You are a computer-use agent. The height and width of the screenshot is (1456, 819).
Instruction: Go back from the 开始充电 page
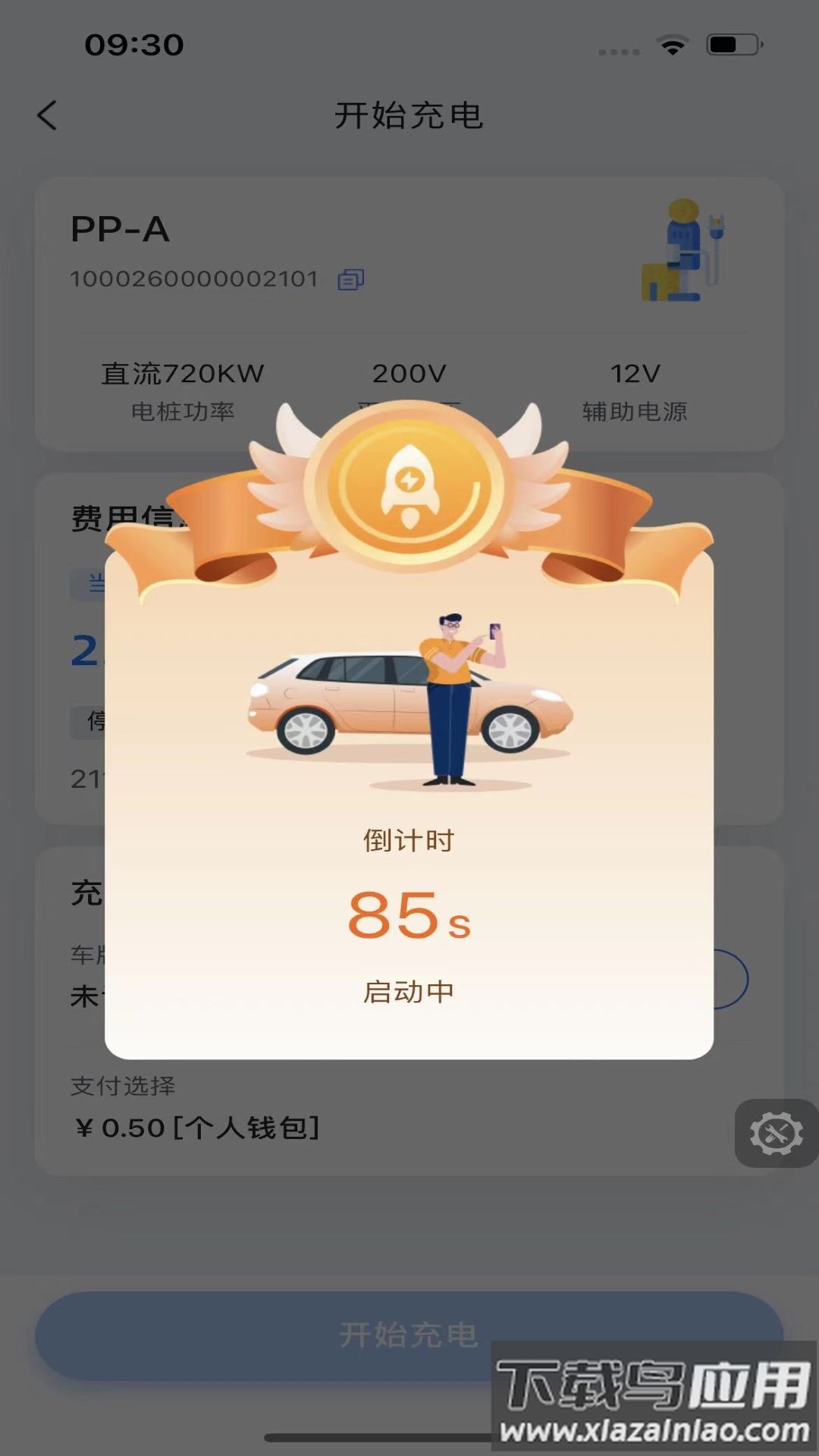[x=47, y=116]
